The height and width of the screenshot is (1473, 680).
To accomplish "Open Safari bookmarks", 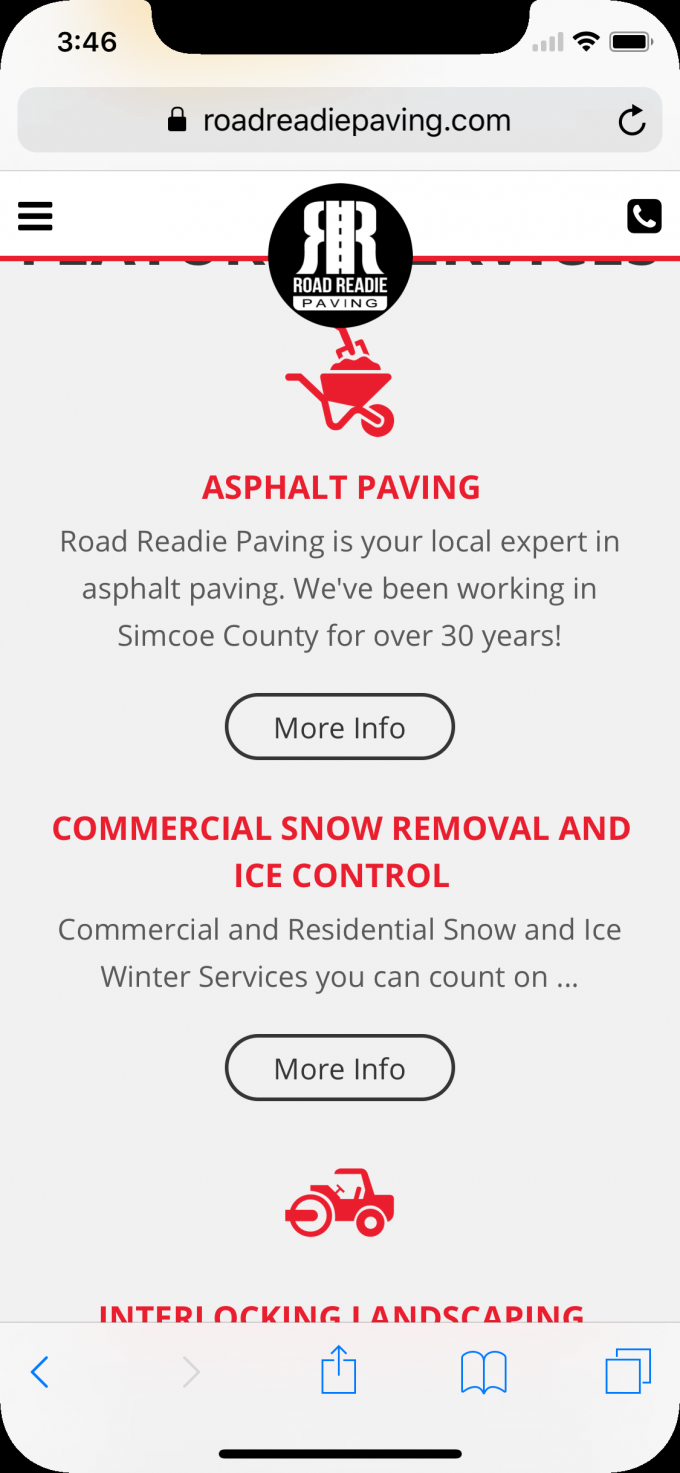I will click(484, 1372).
